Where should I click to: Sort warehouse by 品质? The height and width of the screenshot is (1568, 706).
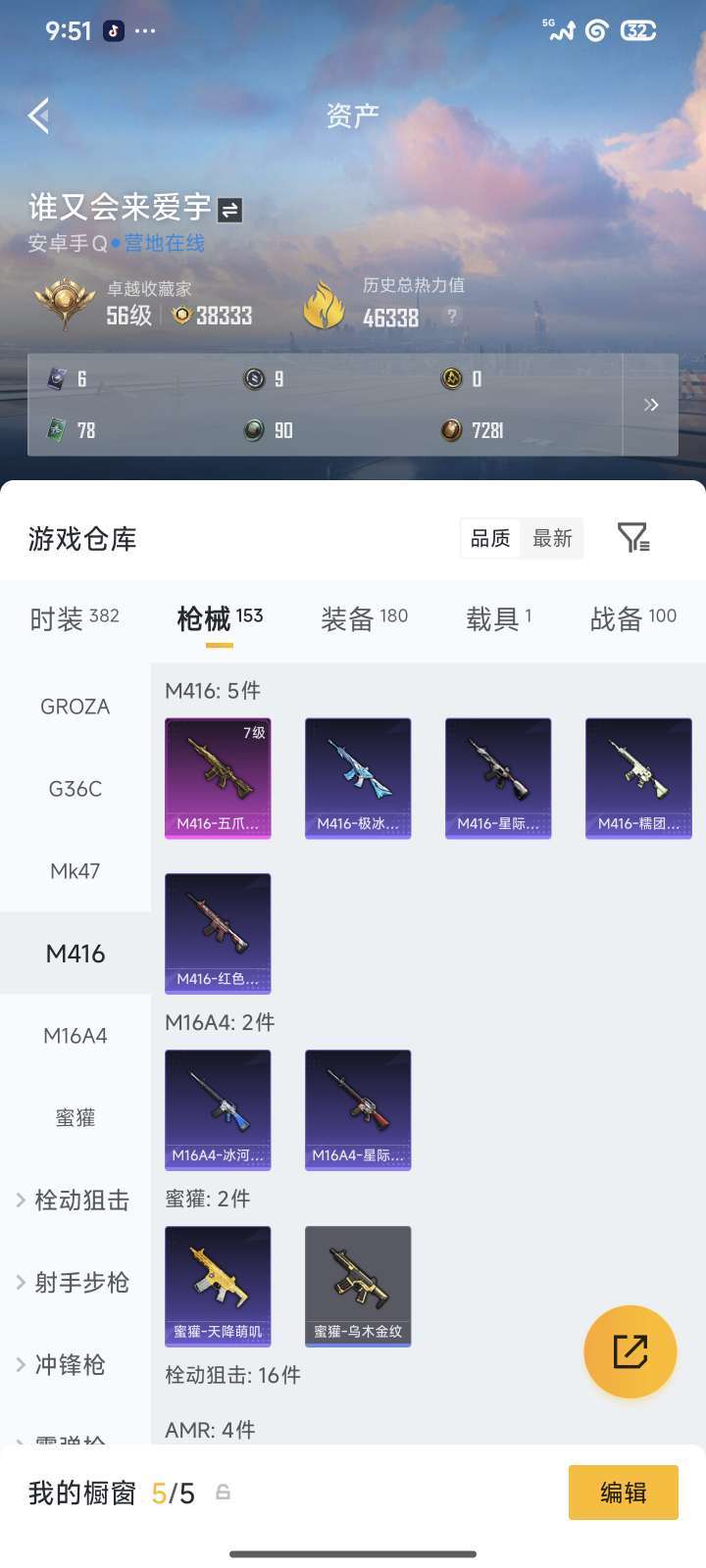[x=490, y=538]
